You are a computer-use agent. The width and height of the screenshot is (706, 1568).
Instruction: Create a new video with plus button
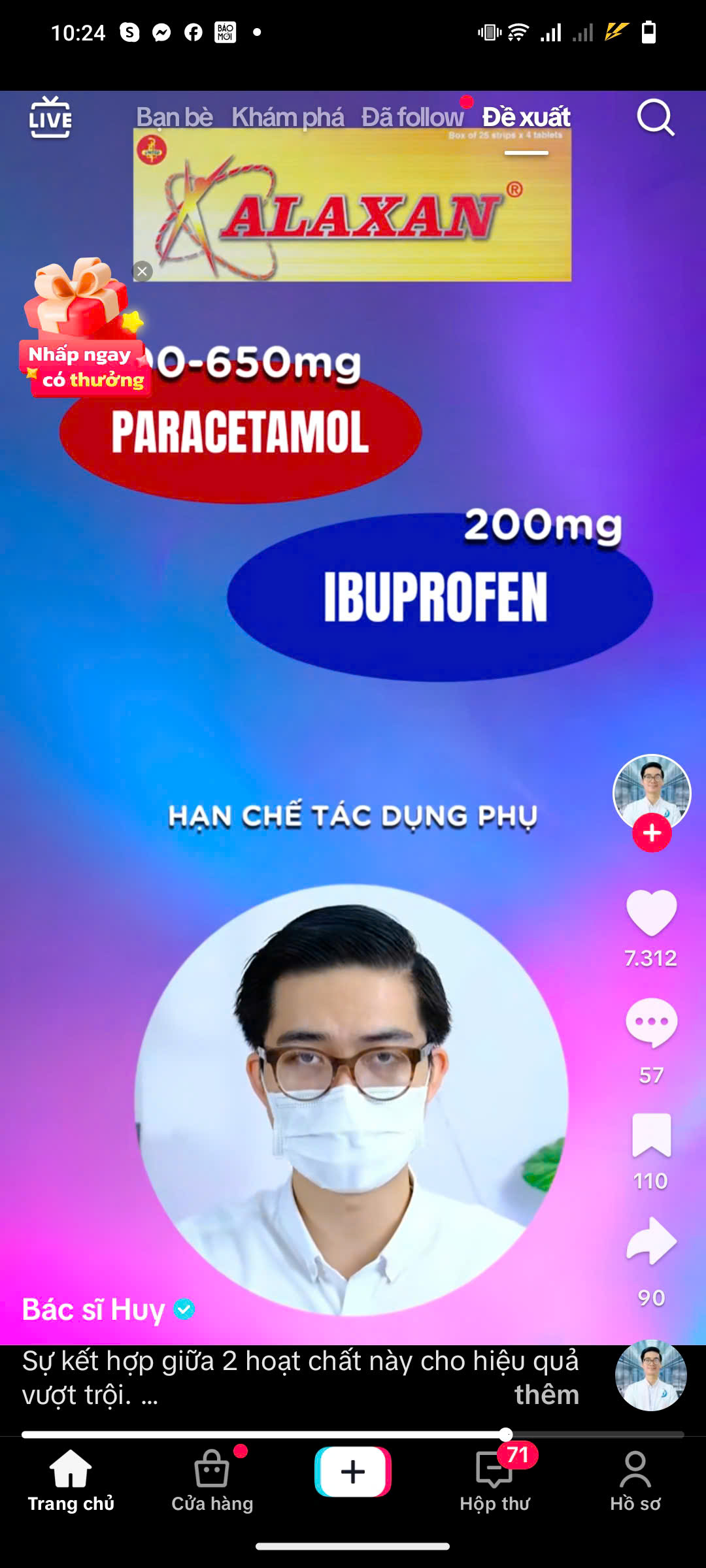click(x=353, y=1471)
